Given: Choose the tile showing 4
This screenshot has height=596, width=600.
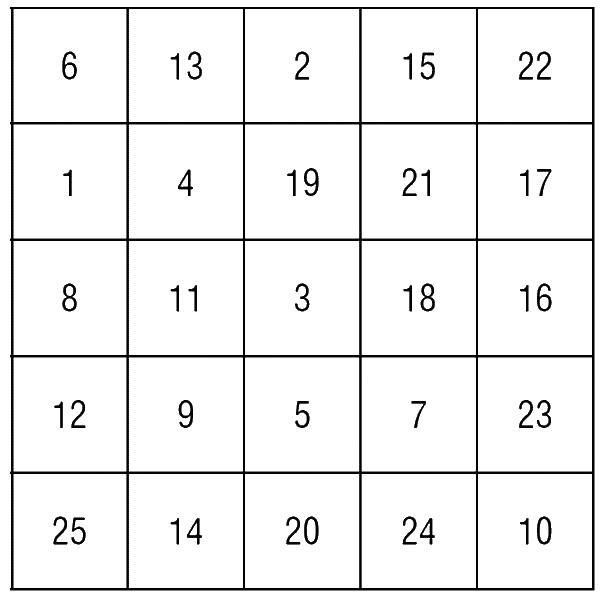Looking at the screenshot, I should 185,183.
